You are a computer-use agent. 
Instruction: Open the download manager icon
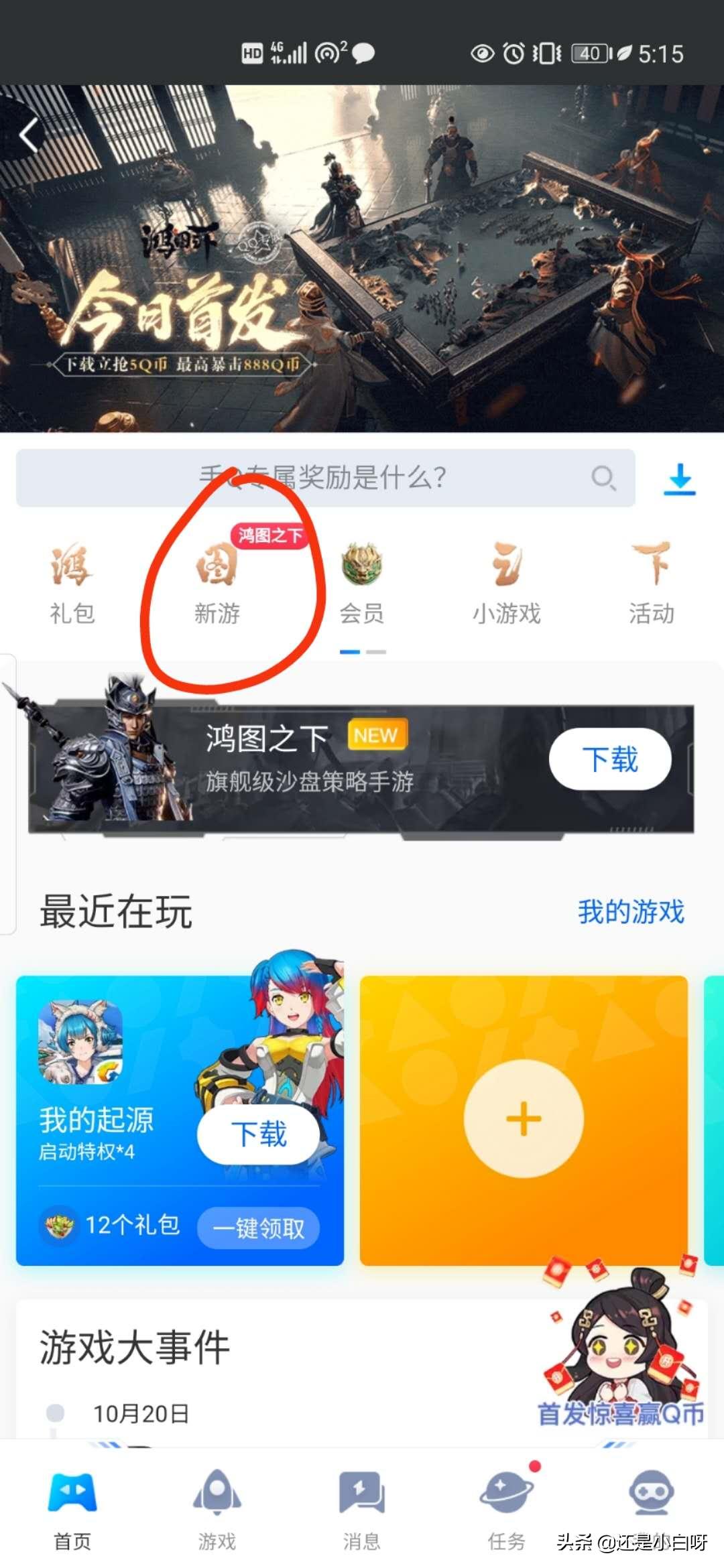680,478
